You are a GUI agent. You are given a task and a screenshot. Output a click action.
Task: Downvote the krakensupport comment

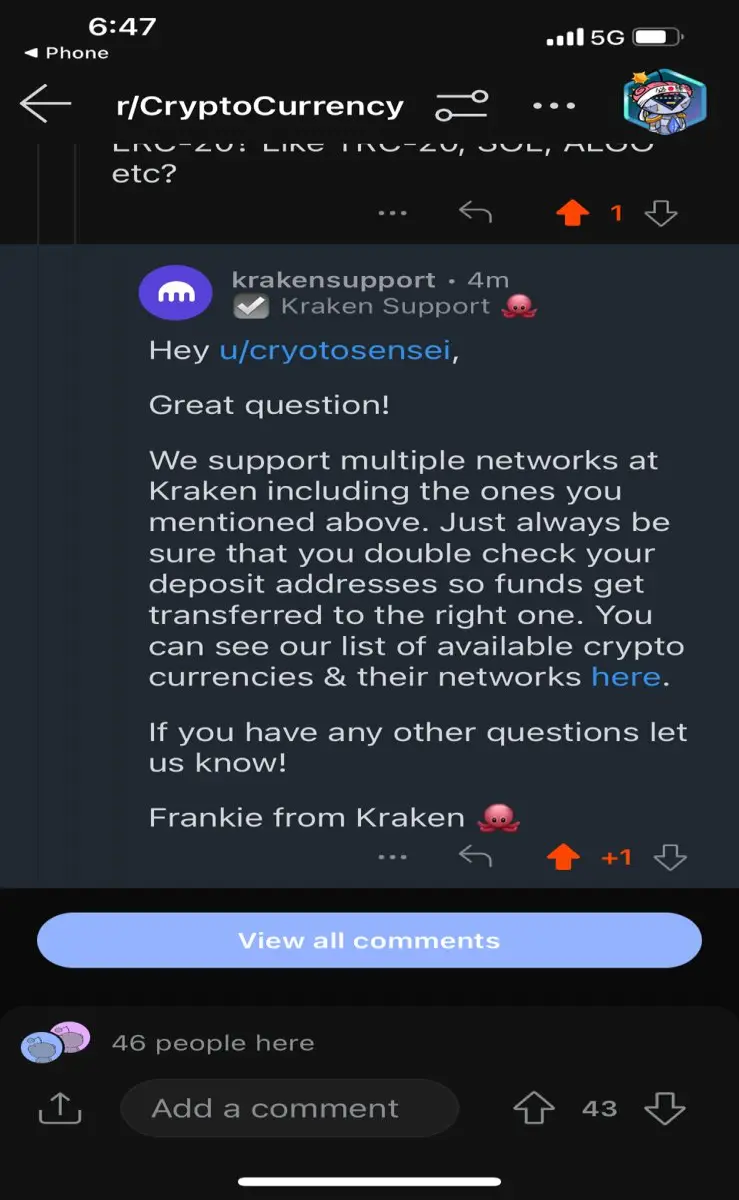669,857
